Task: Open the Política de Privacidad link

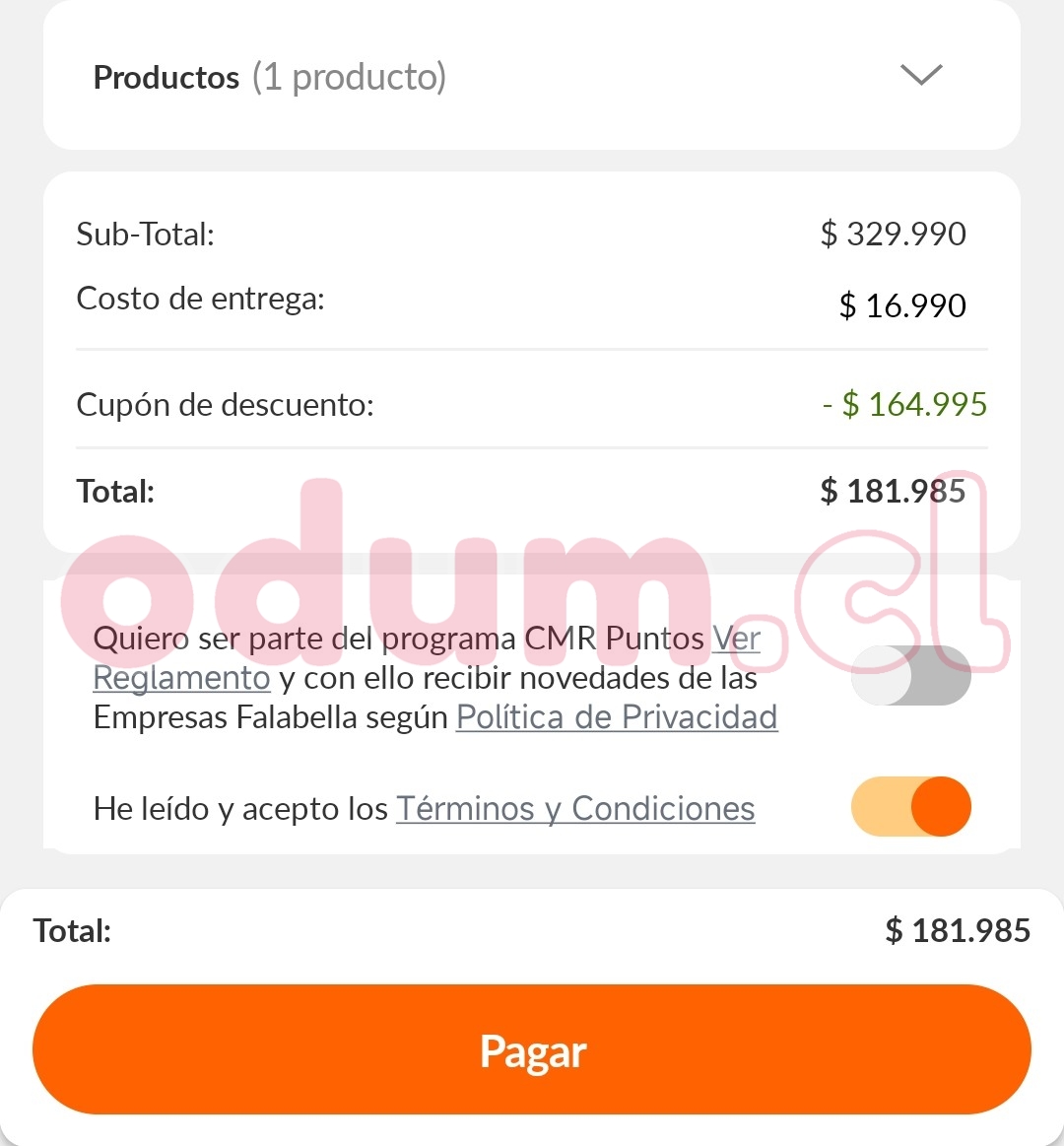Action: click(x=617, y=717)
